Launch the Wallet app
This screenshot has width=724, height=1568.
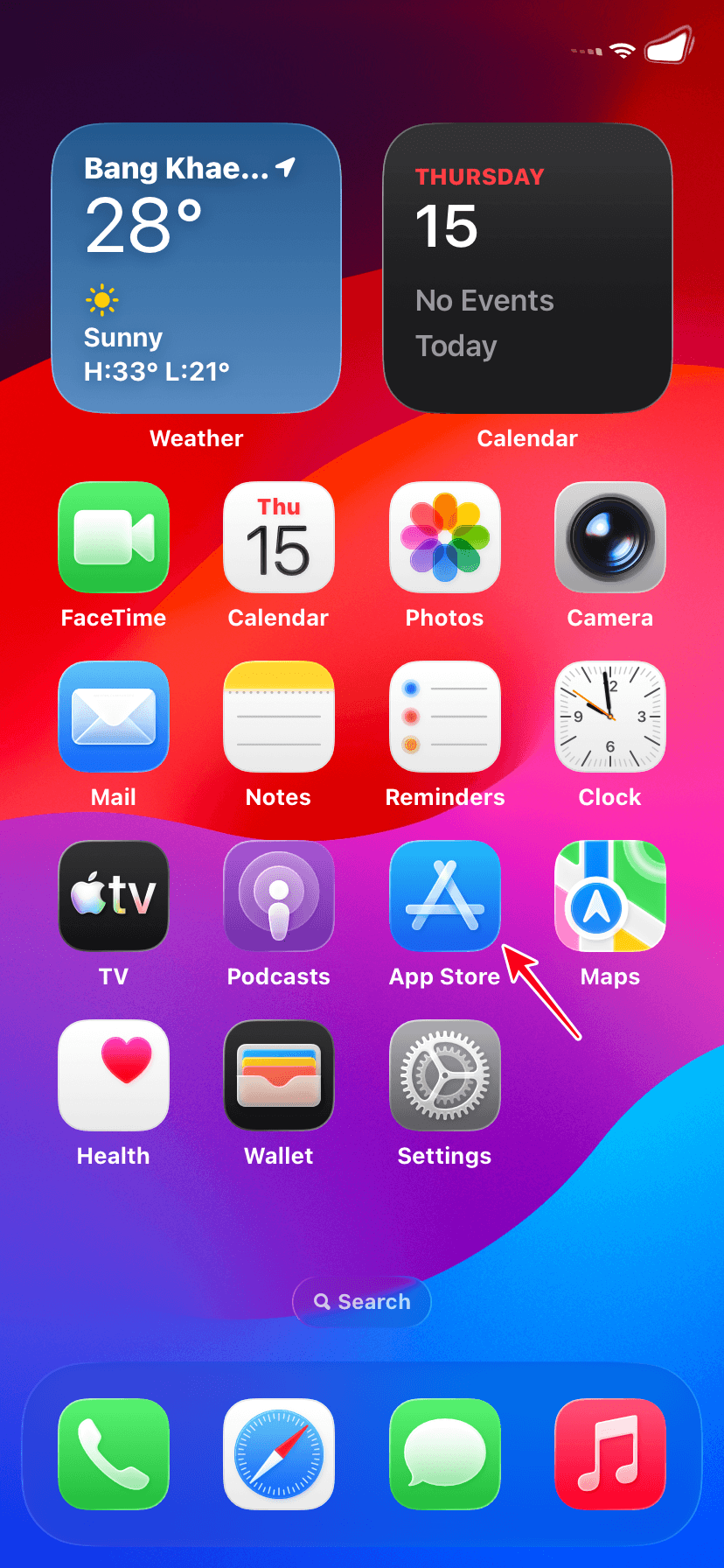click(278, 1074)
